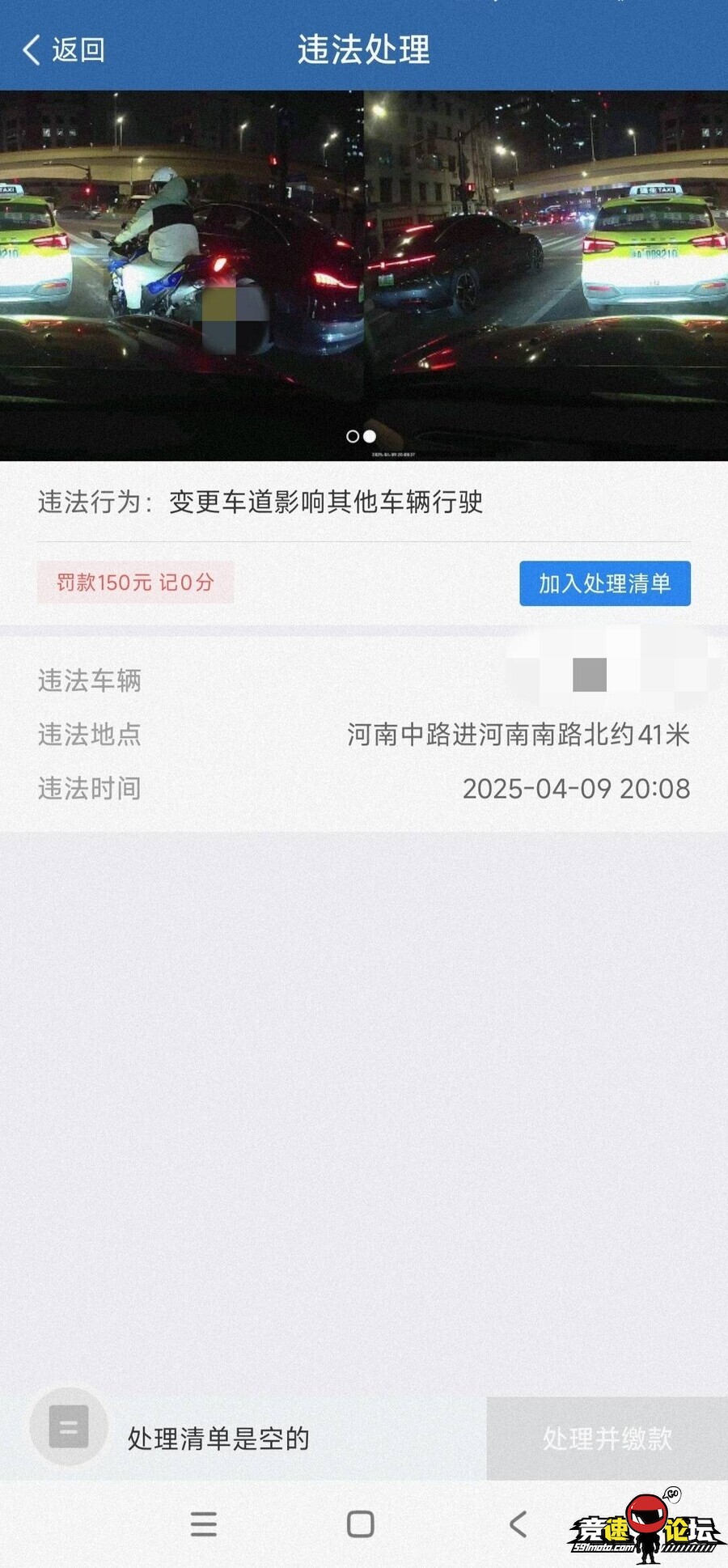Select the first carousel page dot
Screen dimensions: 728x1568
pos(352,437)
